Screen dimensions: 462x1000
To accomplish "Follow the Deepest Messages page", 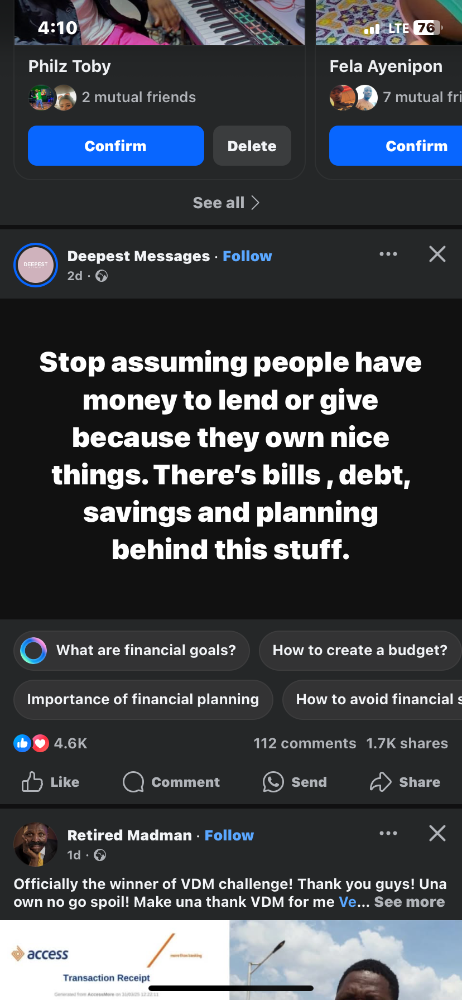I will click(247, 256).
